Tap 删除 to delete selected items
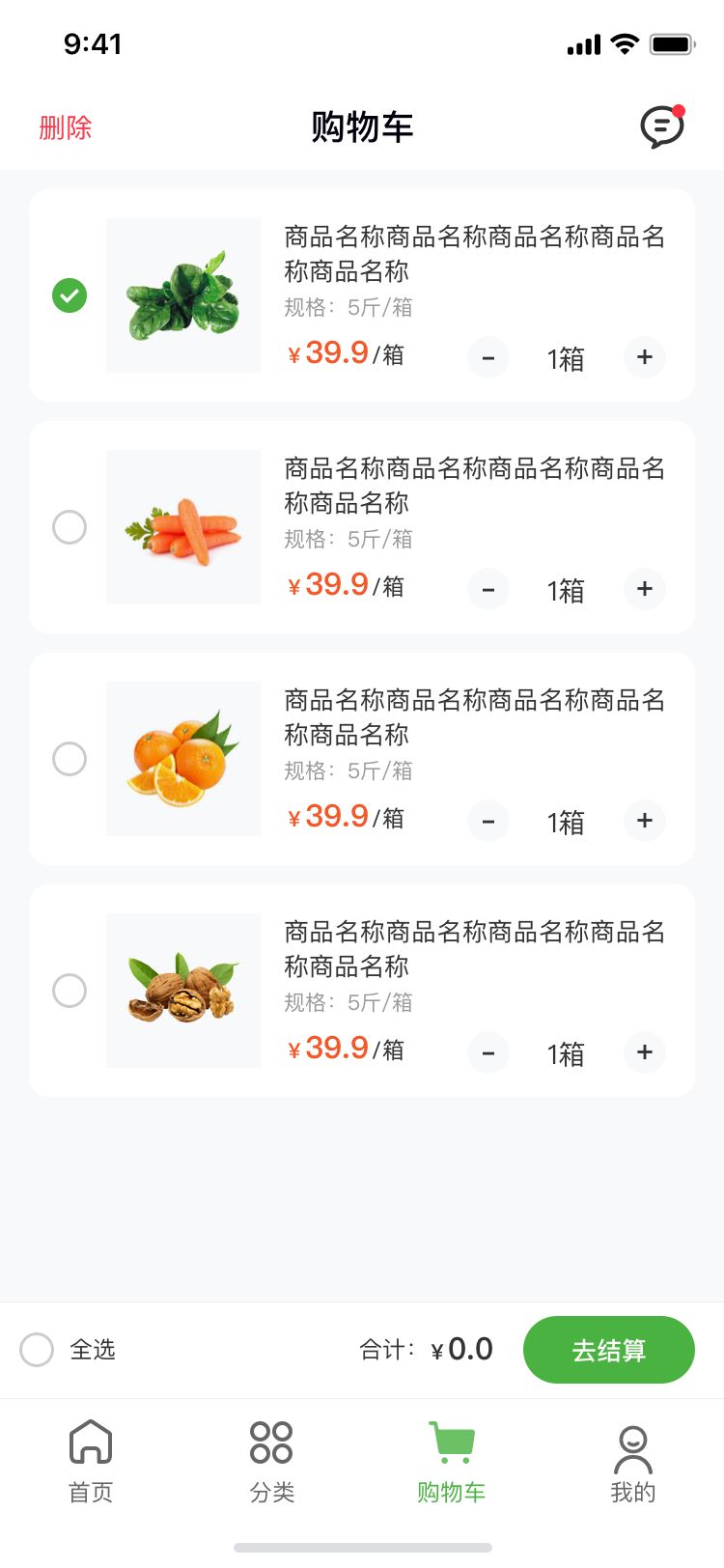The width and height of the screenshot is (724, 1568). (x=66, y=127)
